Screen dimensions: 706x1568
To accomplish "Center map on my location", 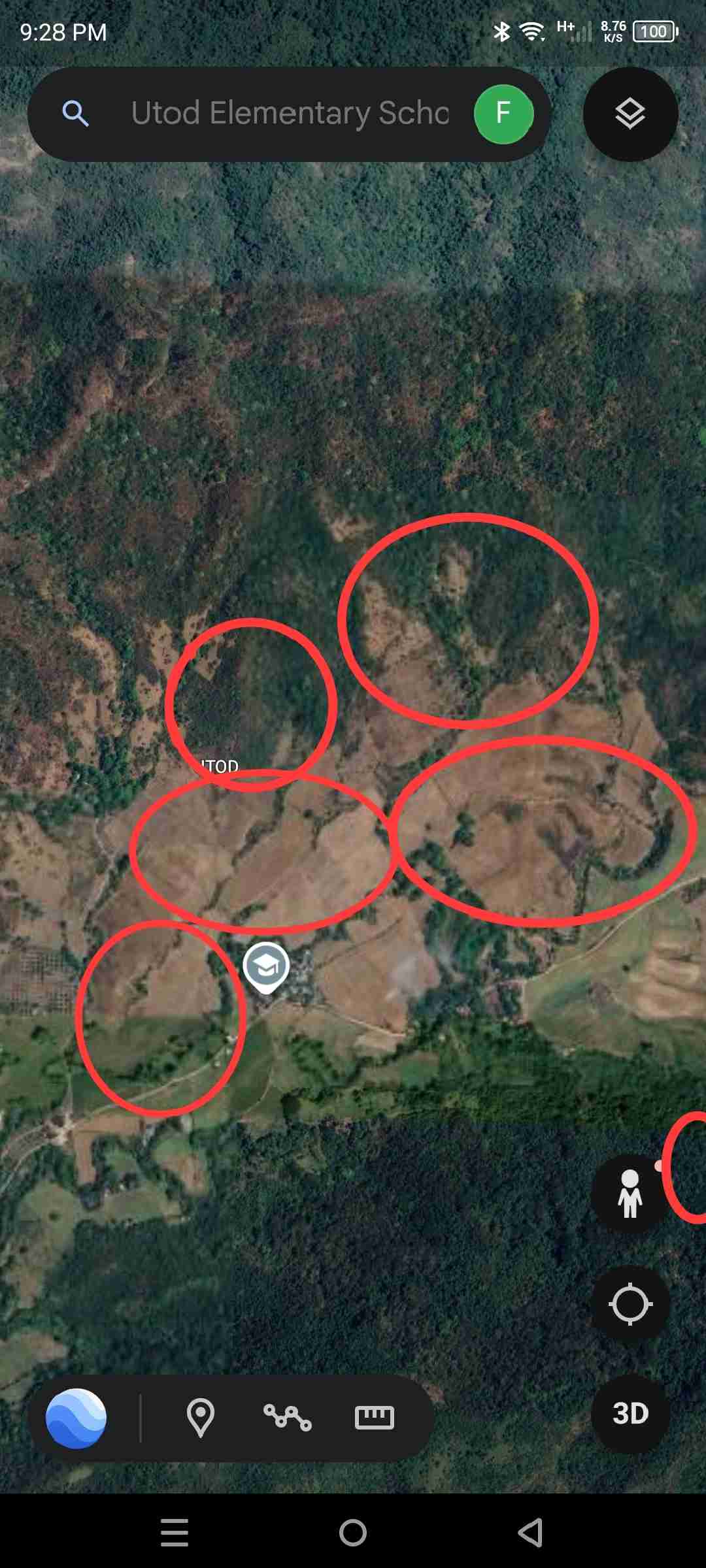I will click(x=630, y=1305).
